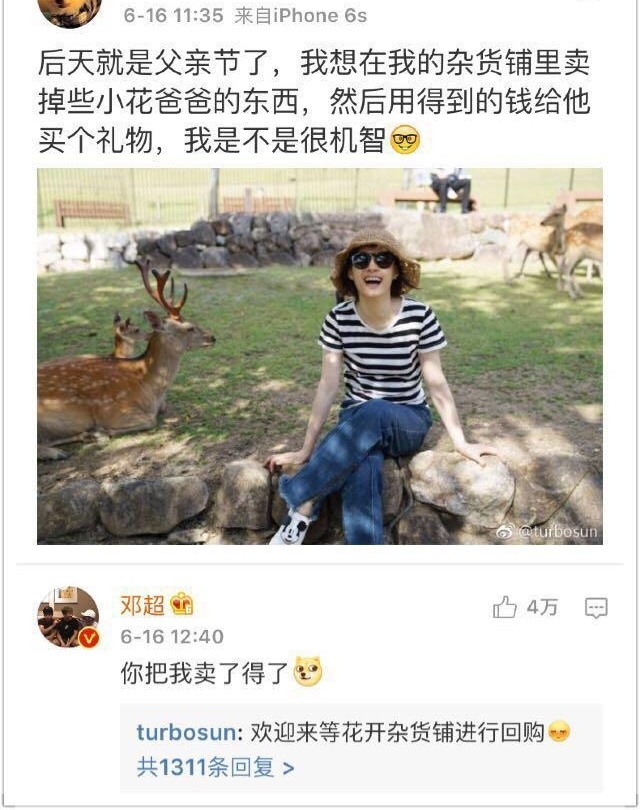
Task: Open 邓超's profile from his name
Action: (138, 605)
